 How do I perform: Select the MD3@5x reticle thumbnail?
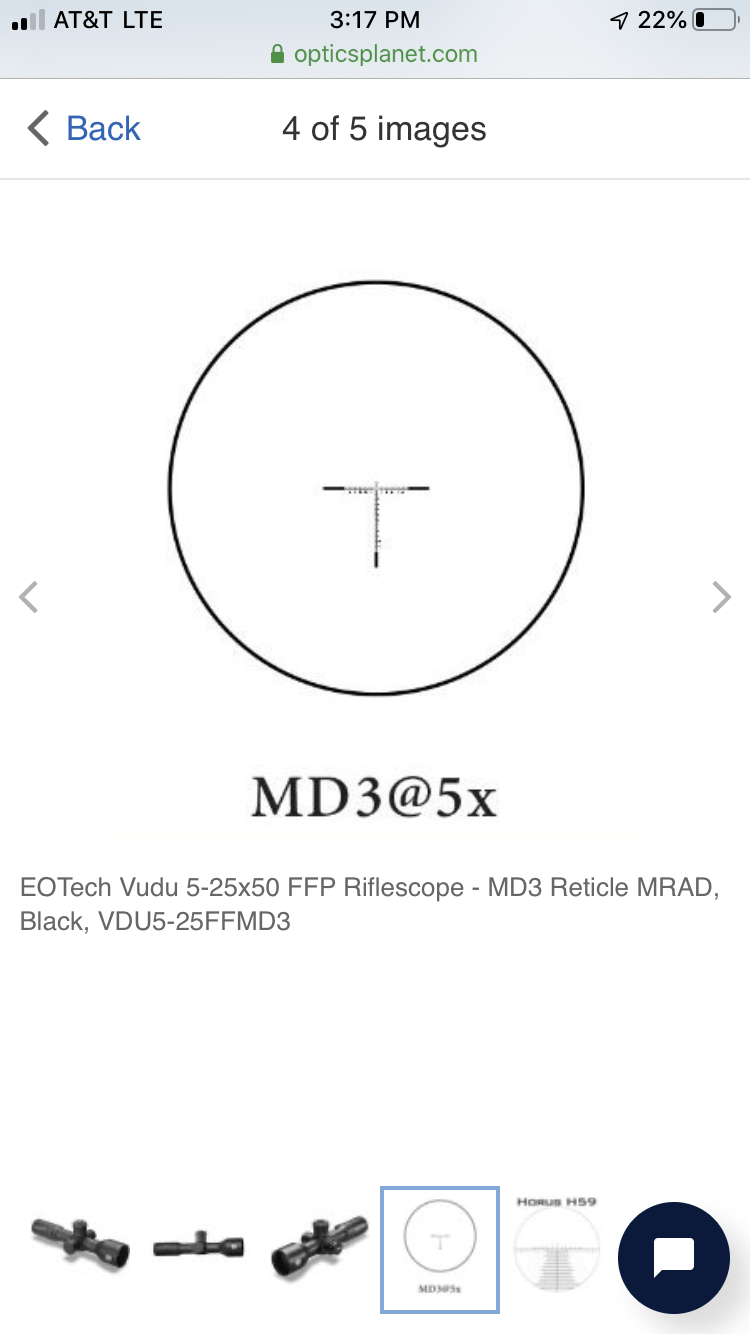439,1249
